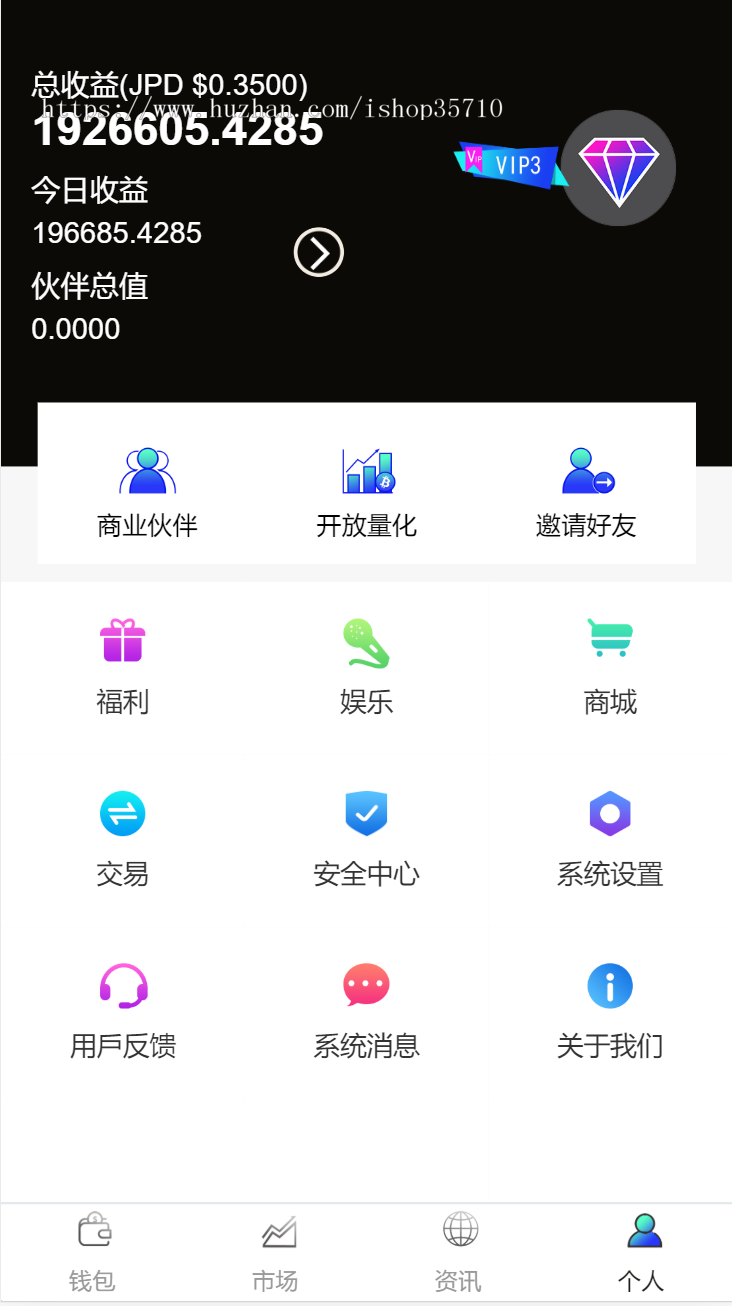This screenshot has width=732, height=1306.
Task: Open the 用戶反馈 headset feedback icon
Action: (122, 985)
